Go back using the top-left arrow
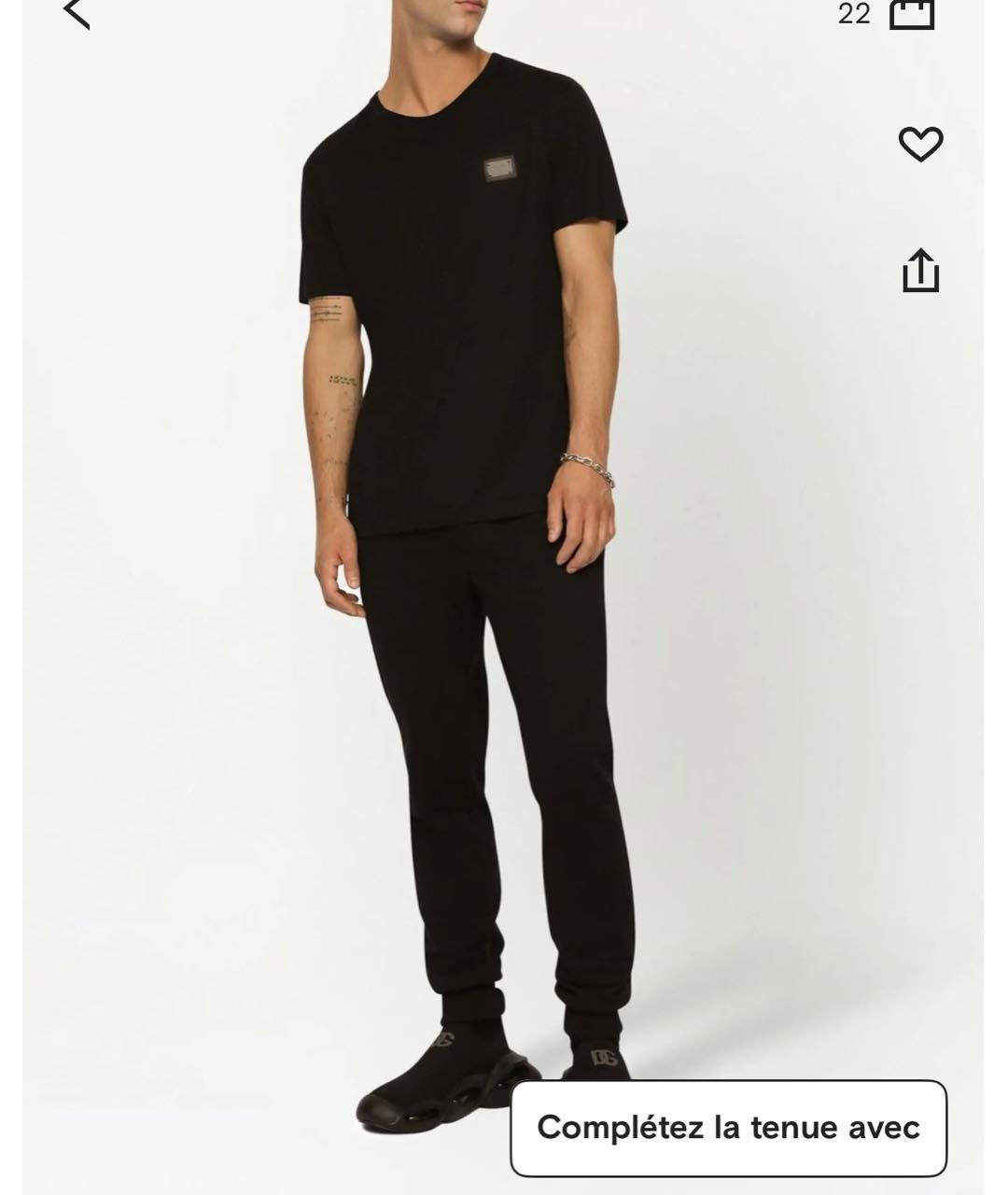This screenshot has width=1008, height=1195. click(77, 12)
